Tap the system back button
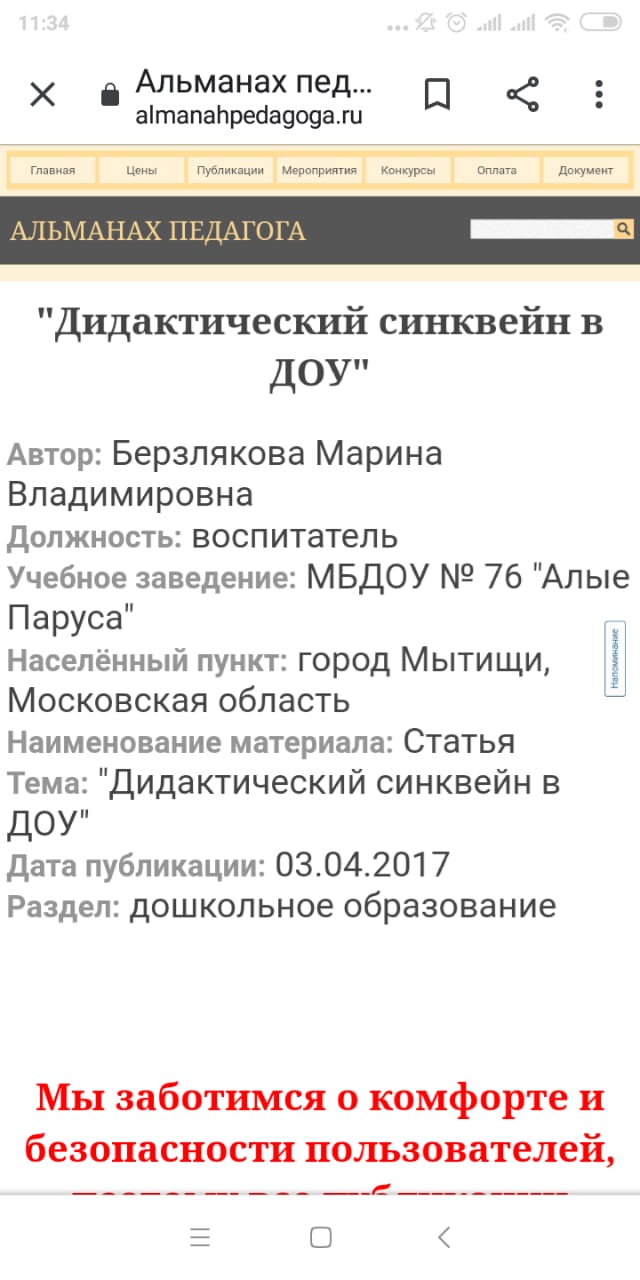This screenshot has height=1280, width=640. pos(444,1237)
